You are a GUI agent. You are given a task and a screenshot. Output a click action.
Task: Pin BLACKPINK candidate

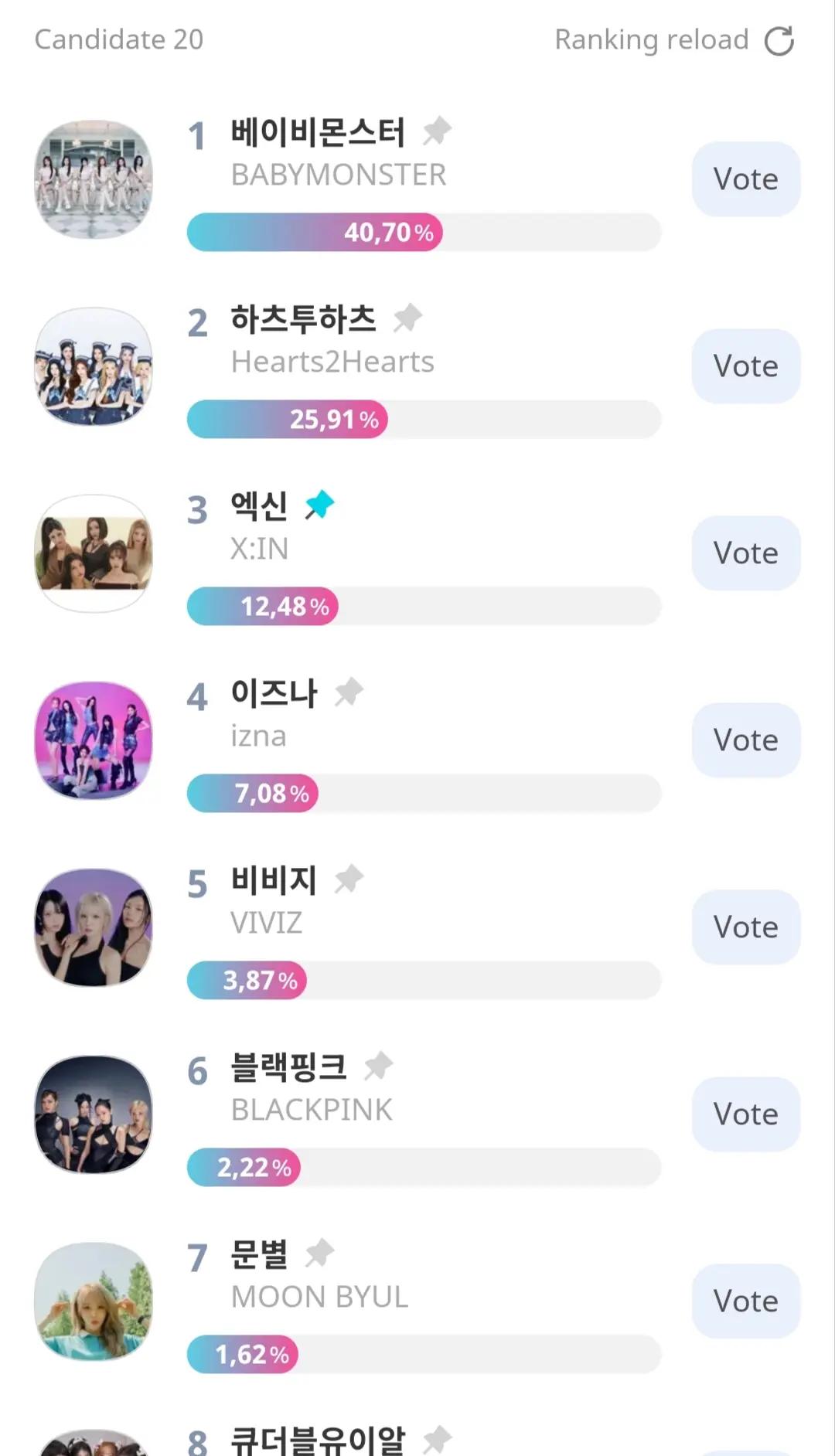[x=378, y=1066]
